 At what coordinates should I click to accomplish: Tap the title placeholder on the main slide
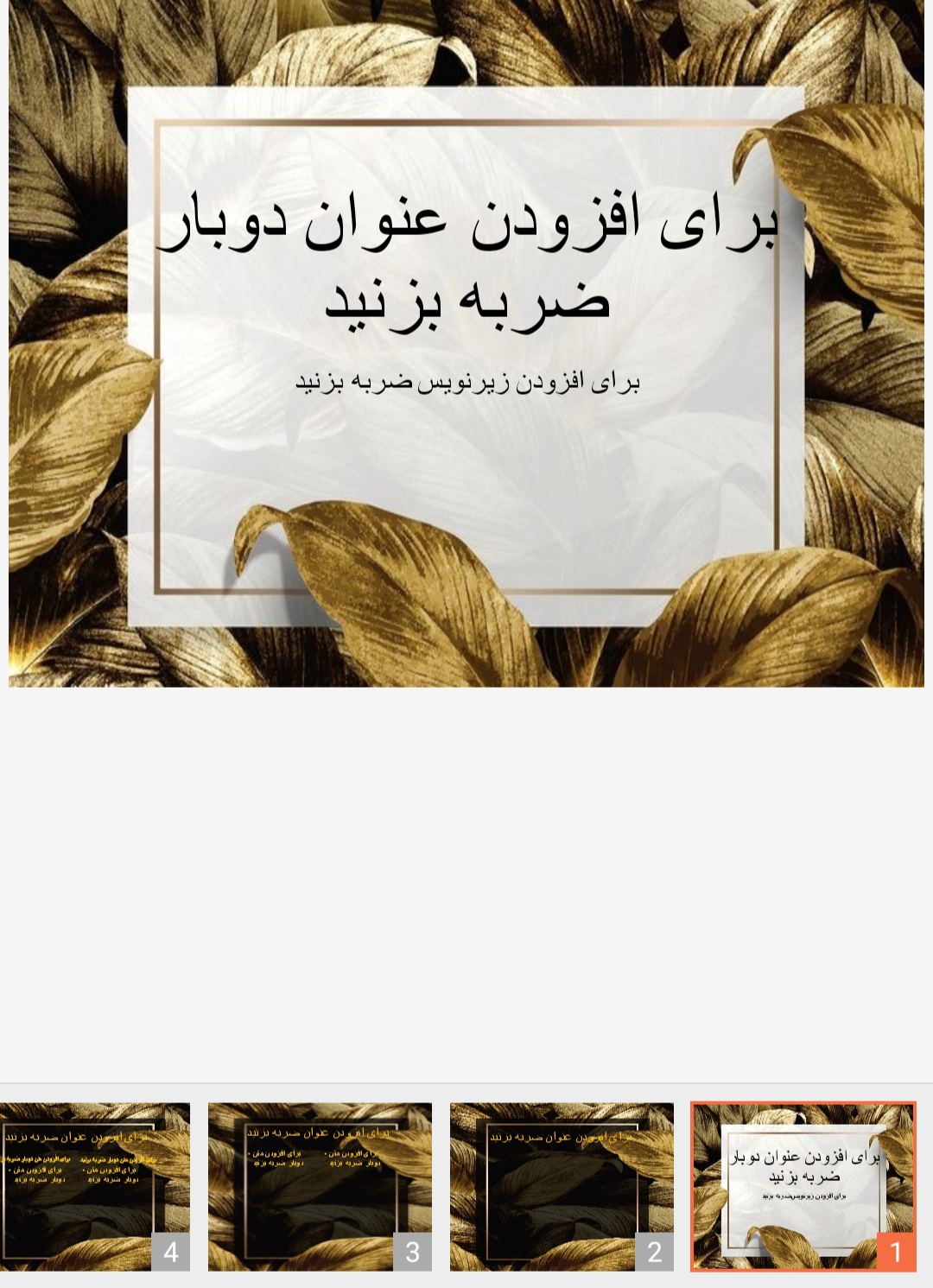pos(467,260)
